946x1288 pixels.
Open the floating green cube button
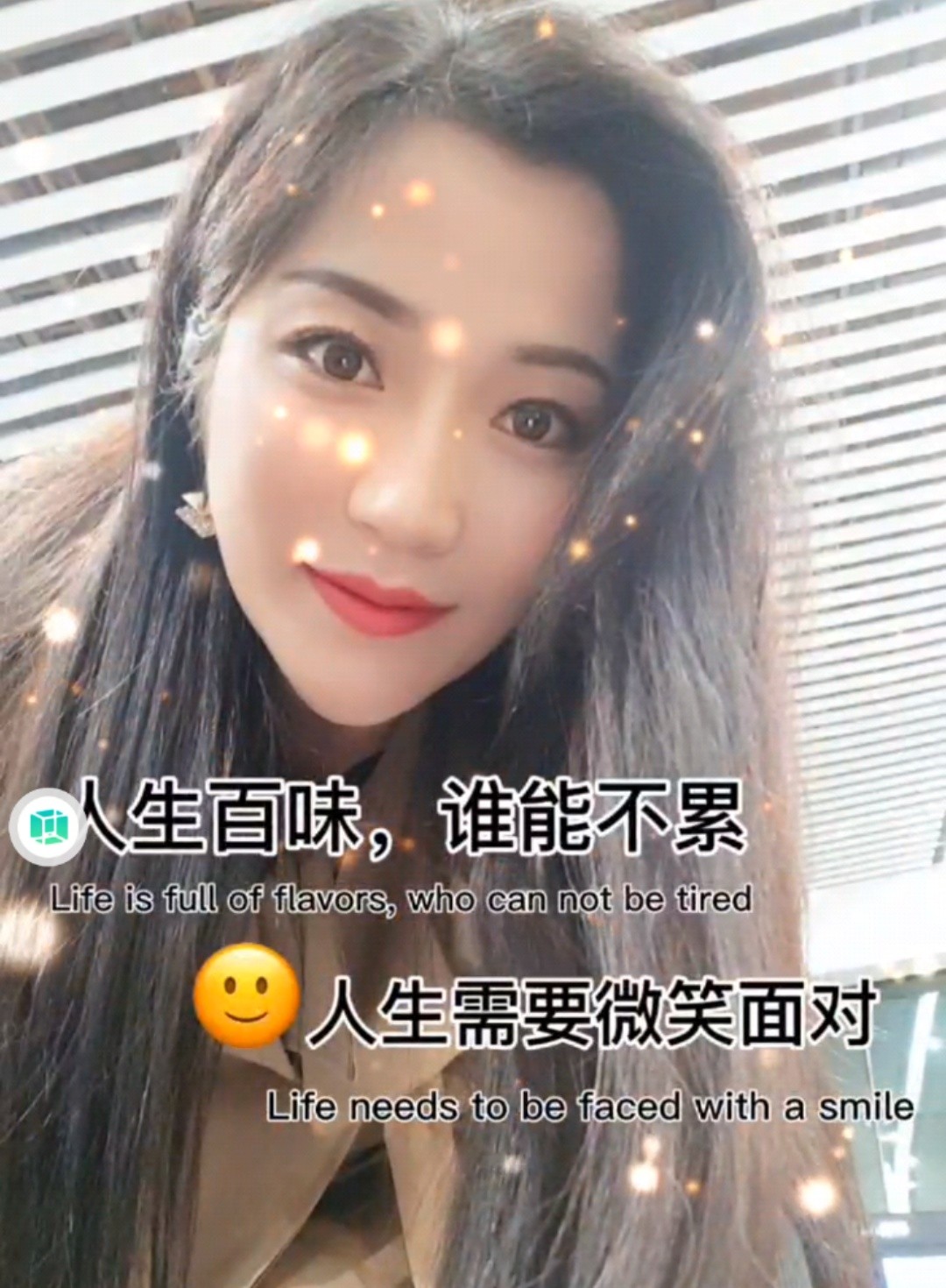[x=48, y=826]
